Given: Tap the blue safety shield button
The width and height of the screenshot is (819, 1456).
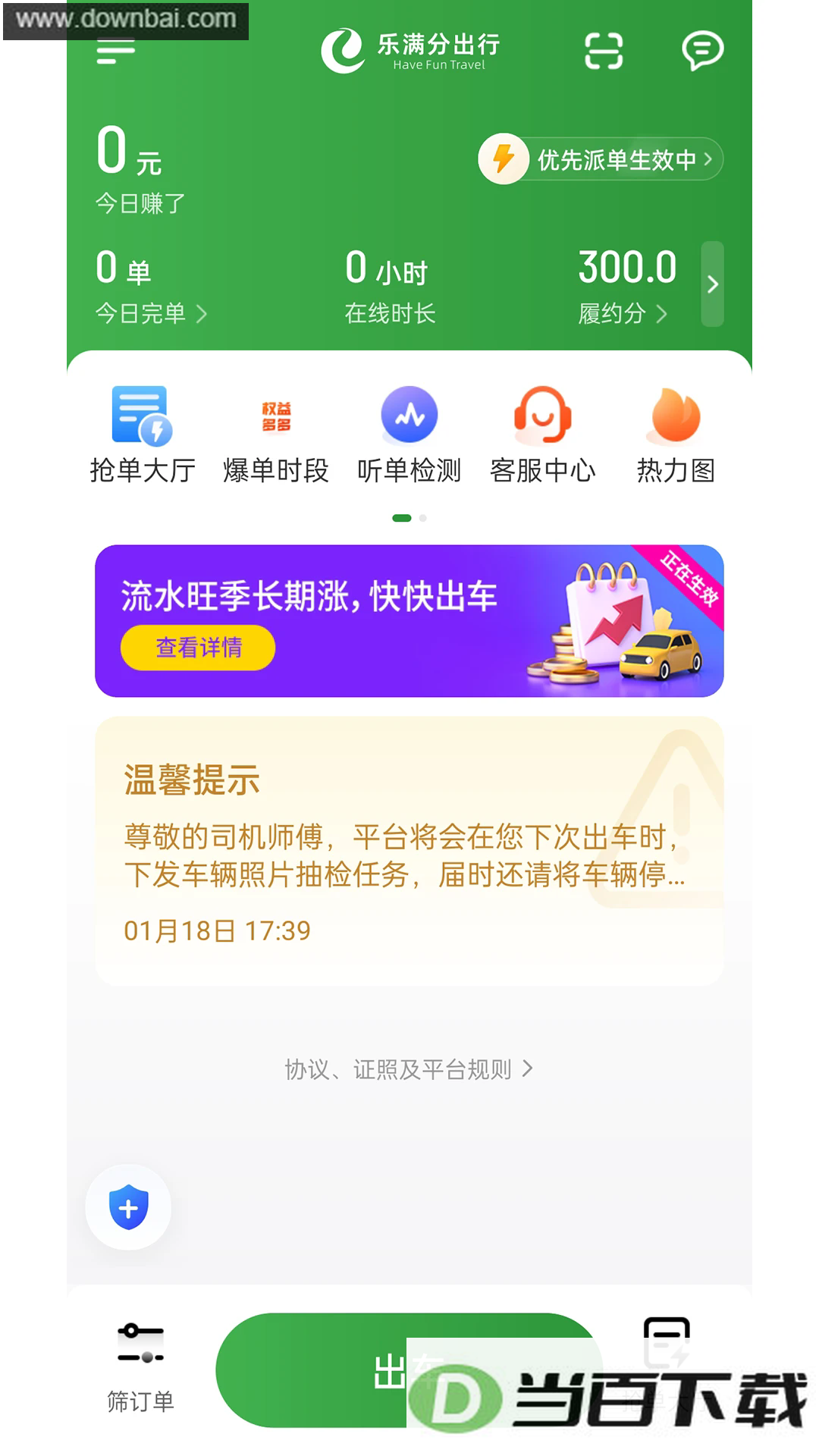Looking at the screenshot, I should tap(128, 1207).
